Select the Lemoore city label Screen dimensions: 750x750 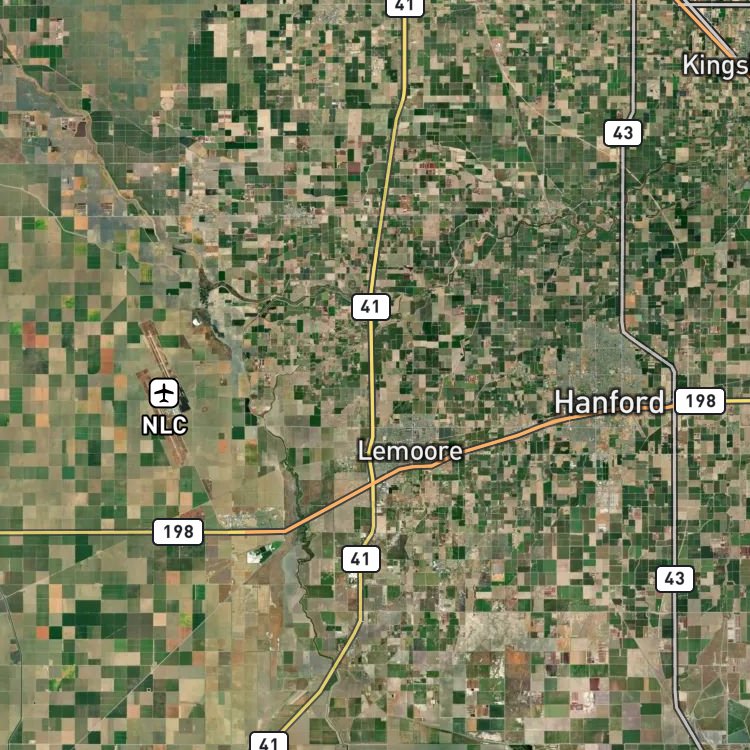pyautogui.click(x=410, y=451)
